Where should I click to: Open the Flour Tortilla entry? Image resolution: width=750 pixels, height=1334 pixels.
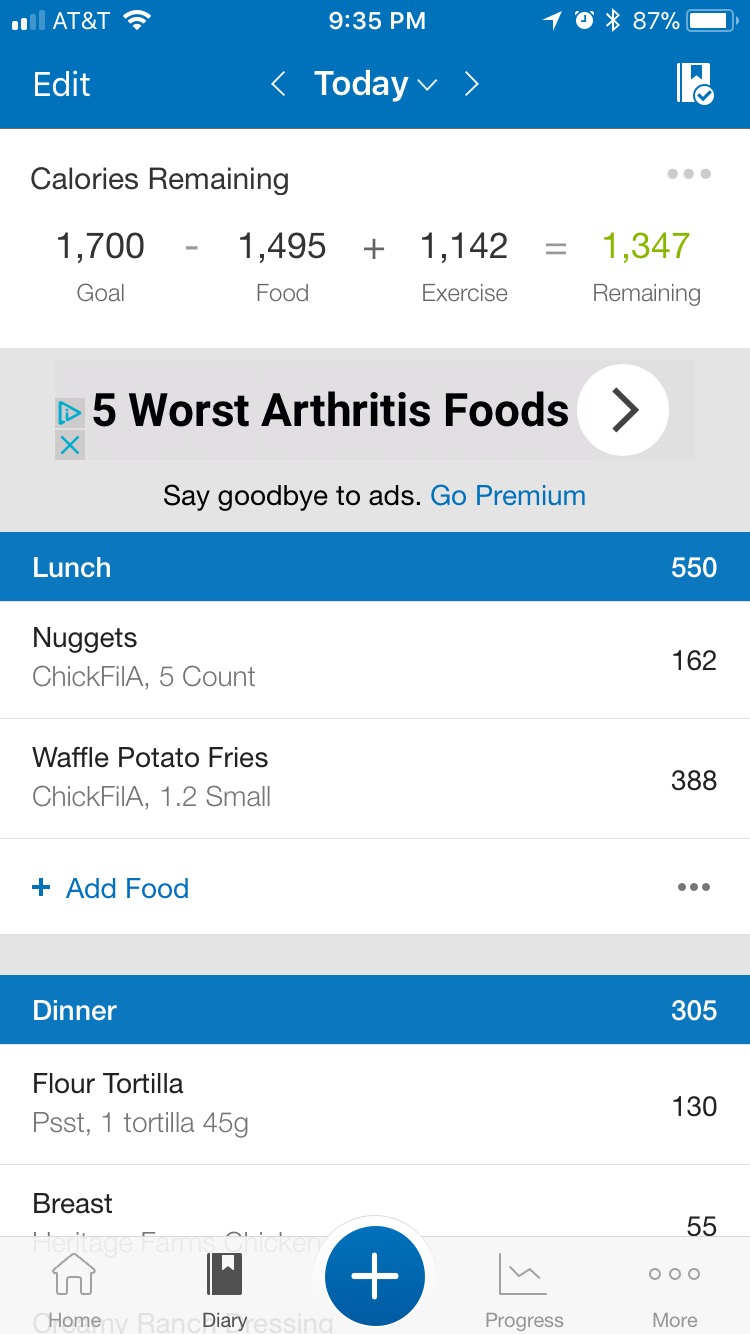(375, 1105)
